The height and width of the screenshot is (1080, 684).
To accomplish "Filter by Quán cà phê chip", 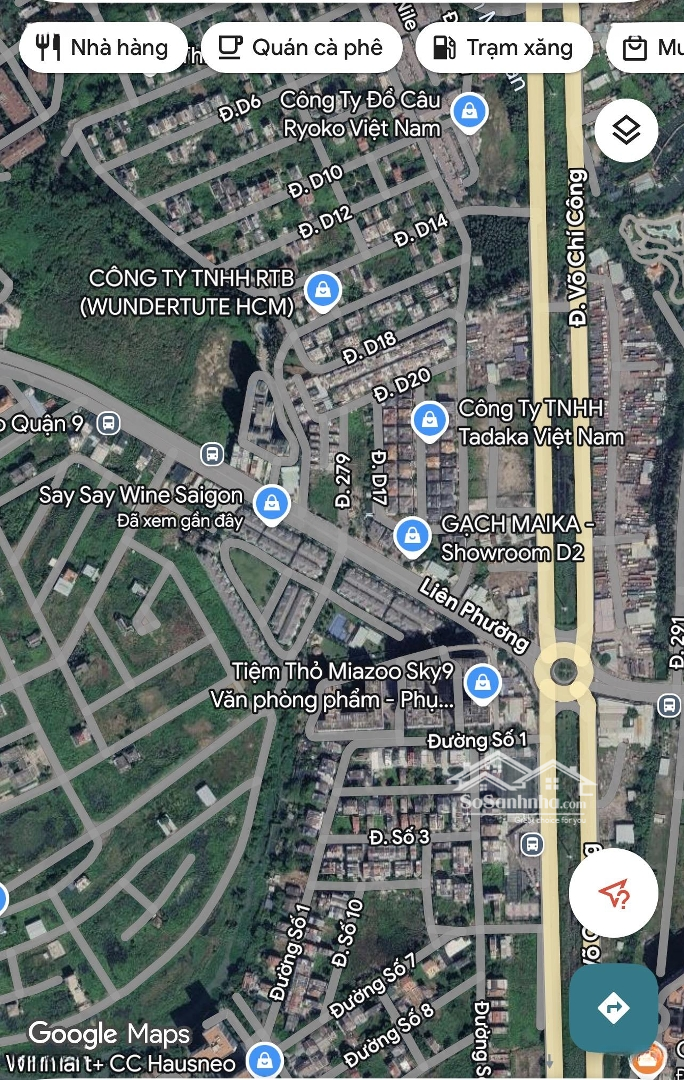I will (301, 47).
